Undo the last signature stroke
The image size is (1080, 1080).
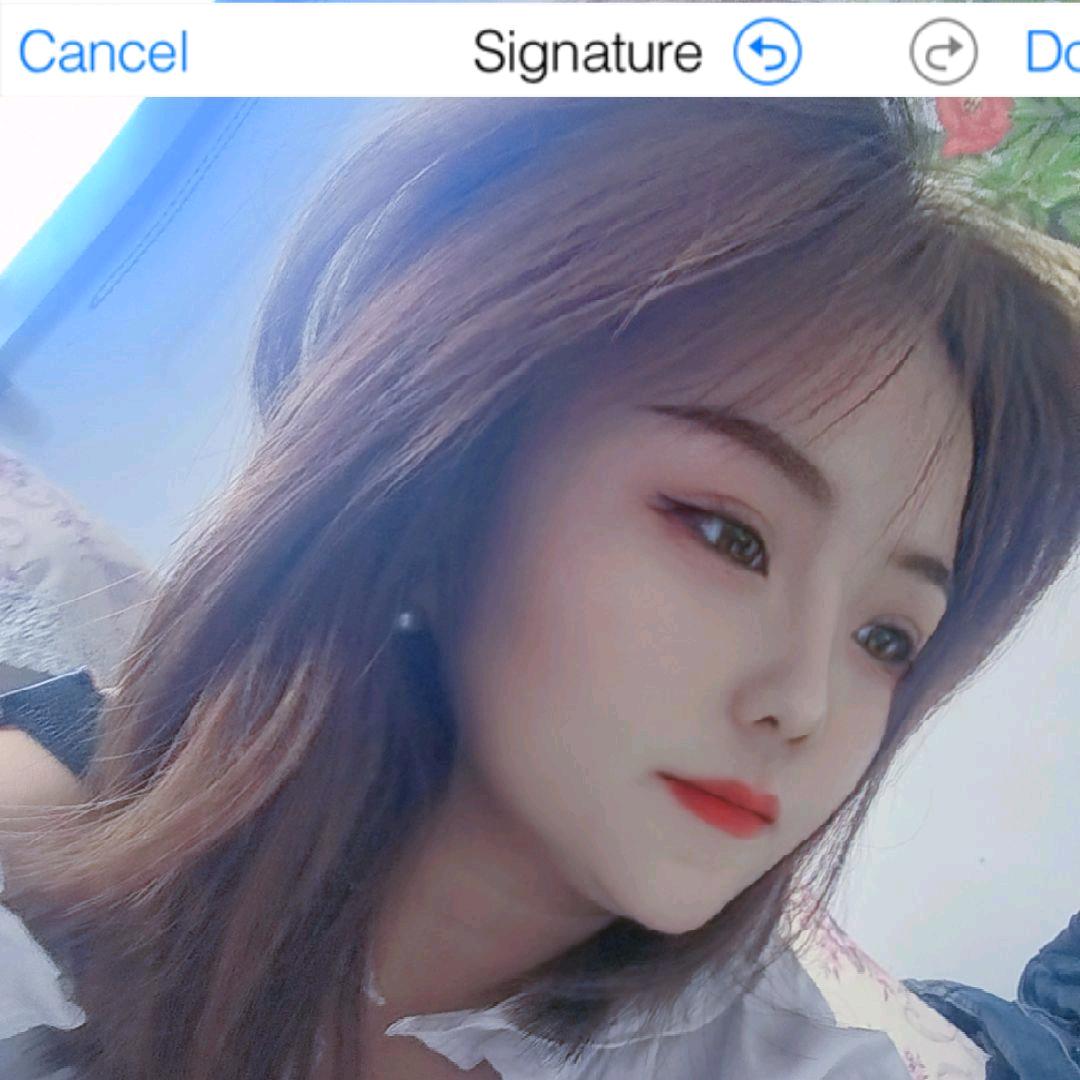(x=767, y=52)
